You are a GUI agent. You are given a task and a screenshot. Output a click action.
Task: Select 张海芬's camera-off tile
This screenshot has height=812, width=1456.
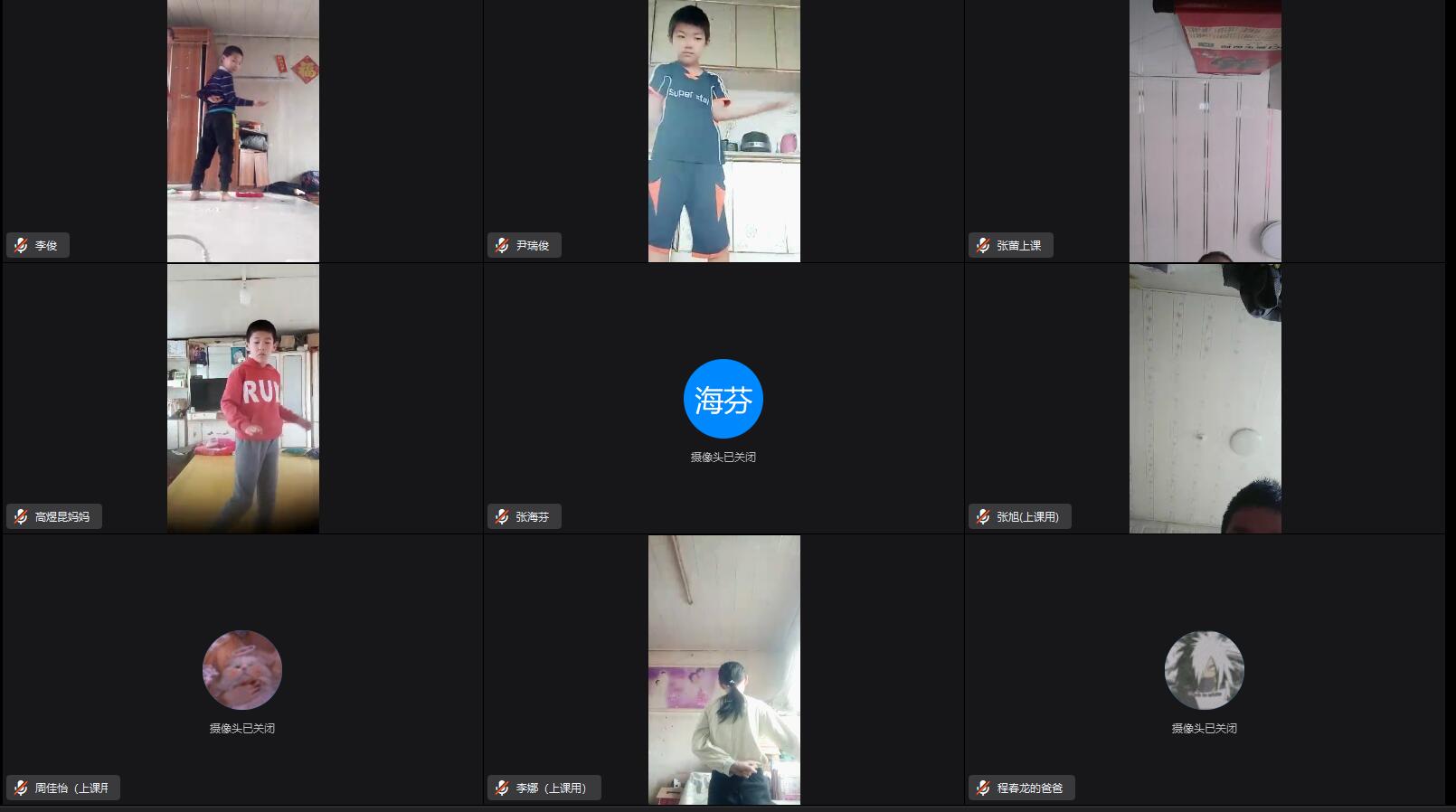[x=723, y=399]
